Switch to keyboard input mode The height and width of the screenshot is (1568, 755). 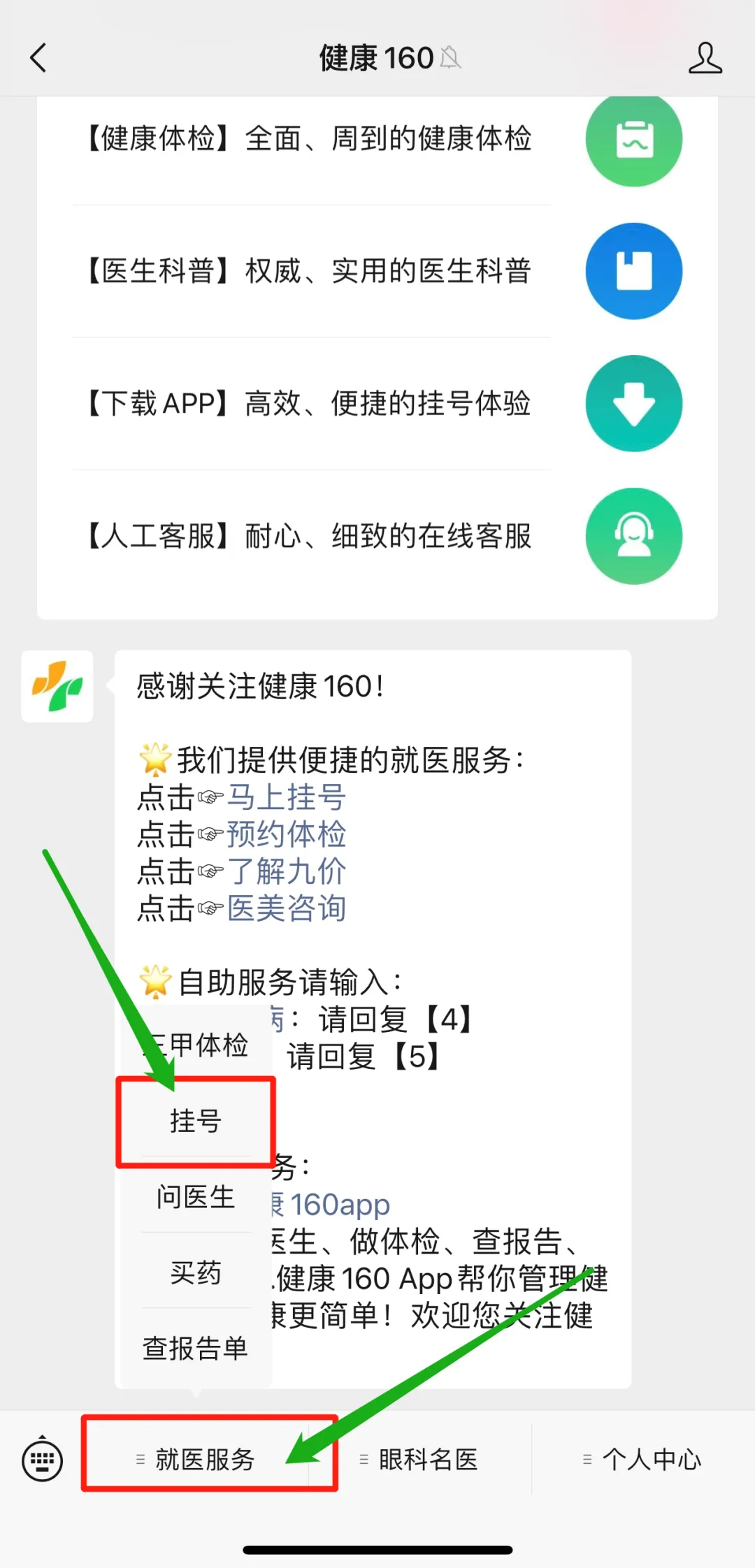pyautogui.click(x=43, y=1460)
